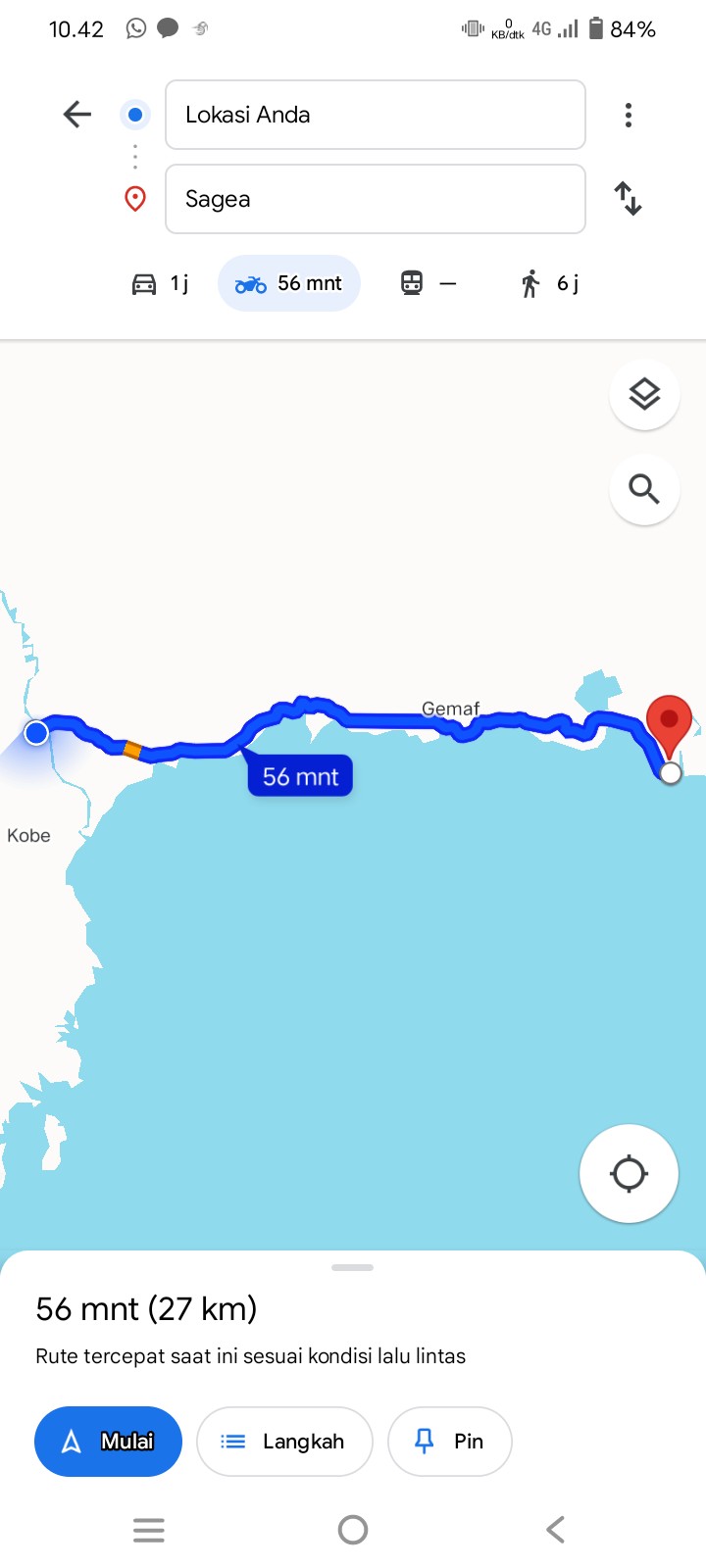706x1568 pixels.
Task: Swap start and destination locations
Action: click(629, 199)
